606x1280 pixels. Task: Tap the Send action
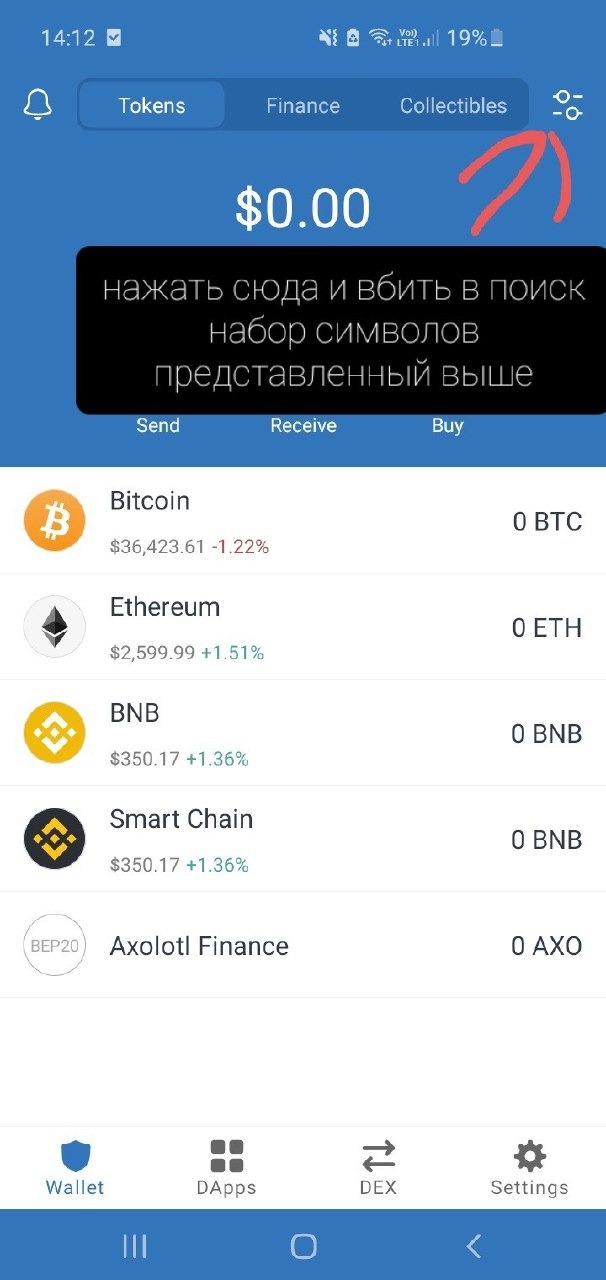[158, 425]
